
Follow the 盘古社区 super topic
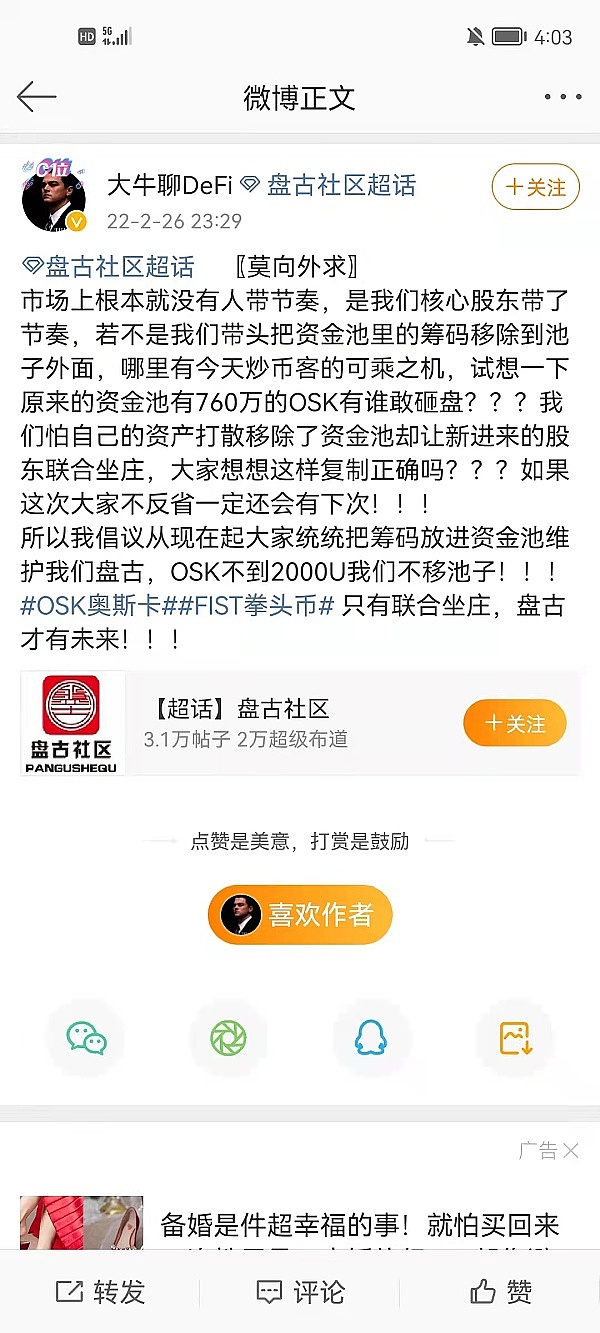tap(514, 723)
